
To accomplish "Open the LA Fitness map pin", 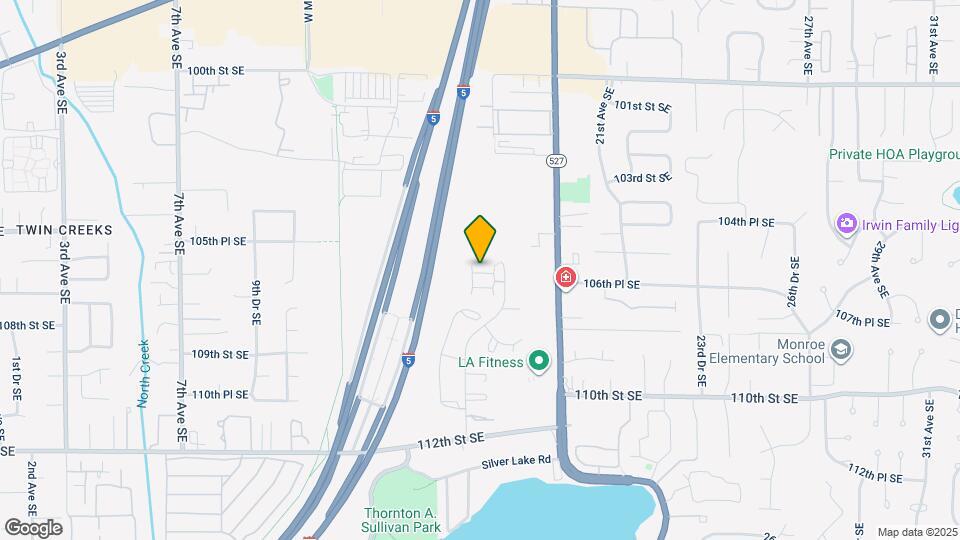I will (x=539, y=361).
